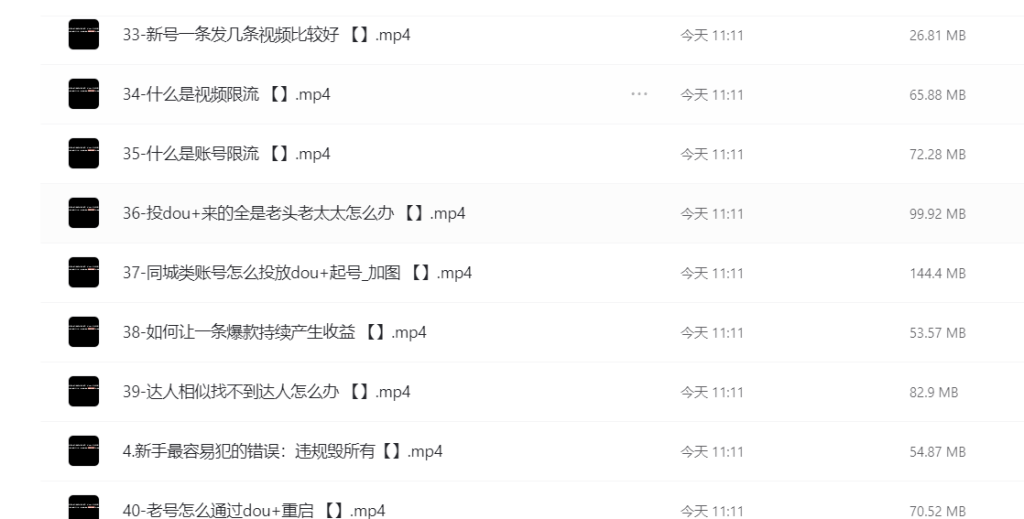
Task: Open file 35-什么是账号限流.mp4
Action: pyautogui.click(x=226, y=154)
